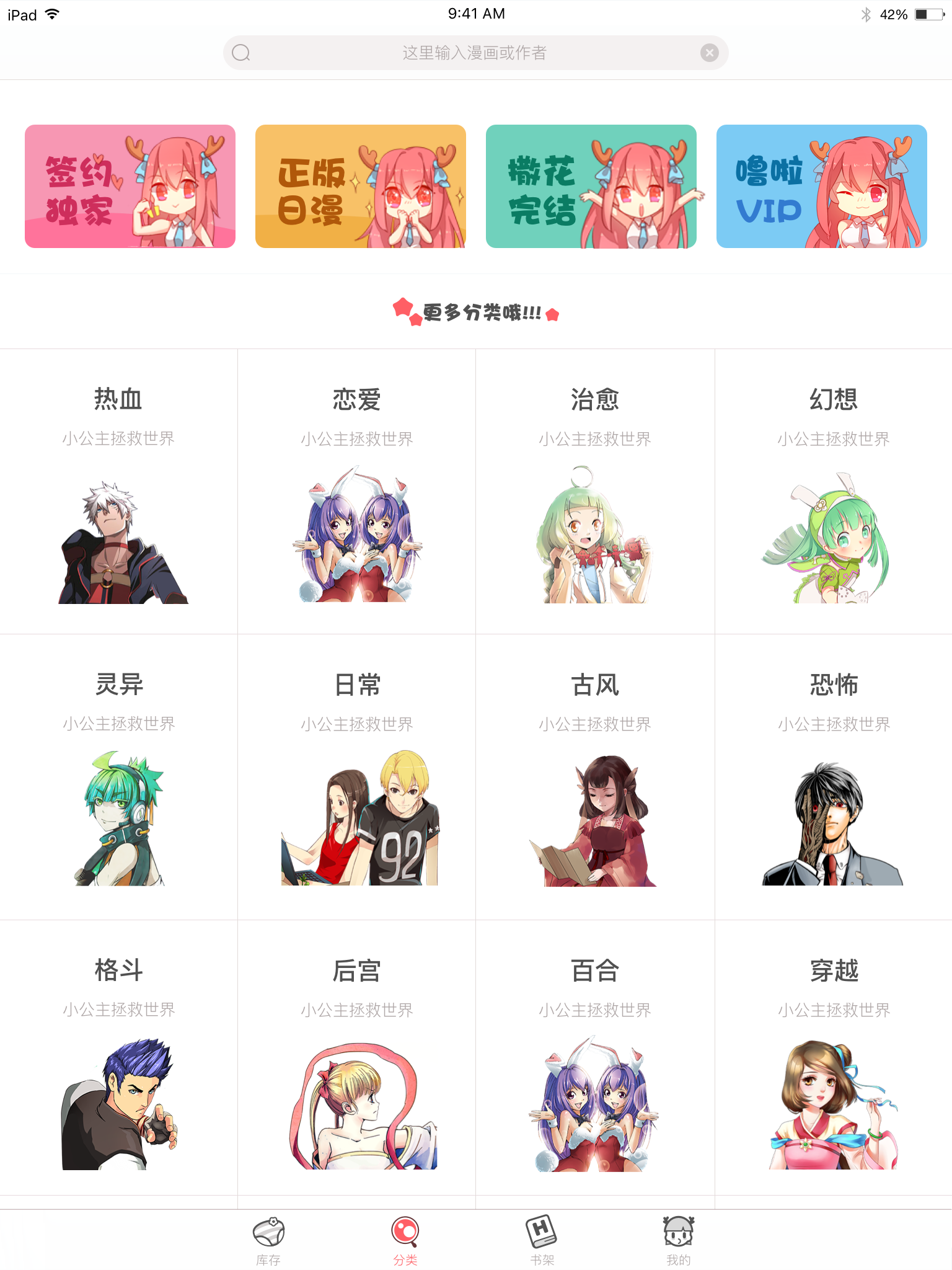The width and height of the screenshot is (952, 1270).
Task: Select the 治愈 category
Action: tap(595, 491)
